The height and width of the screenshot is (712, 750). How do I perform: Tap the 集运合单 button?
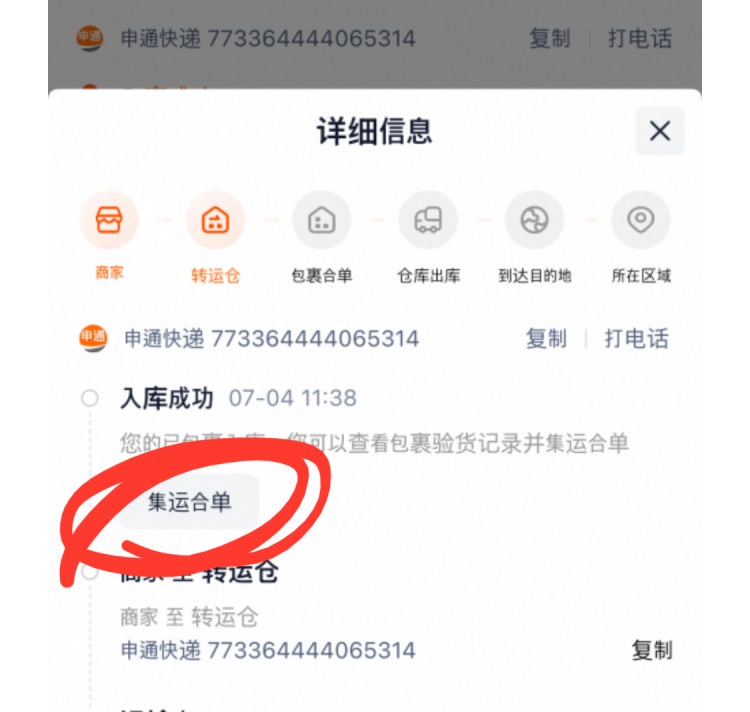(x=189, y=502)
